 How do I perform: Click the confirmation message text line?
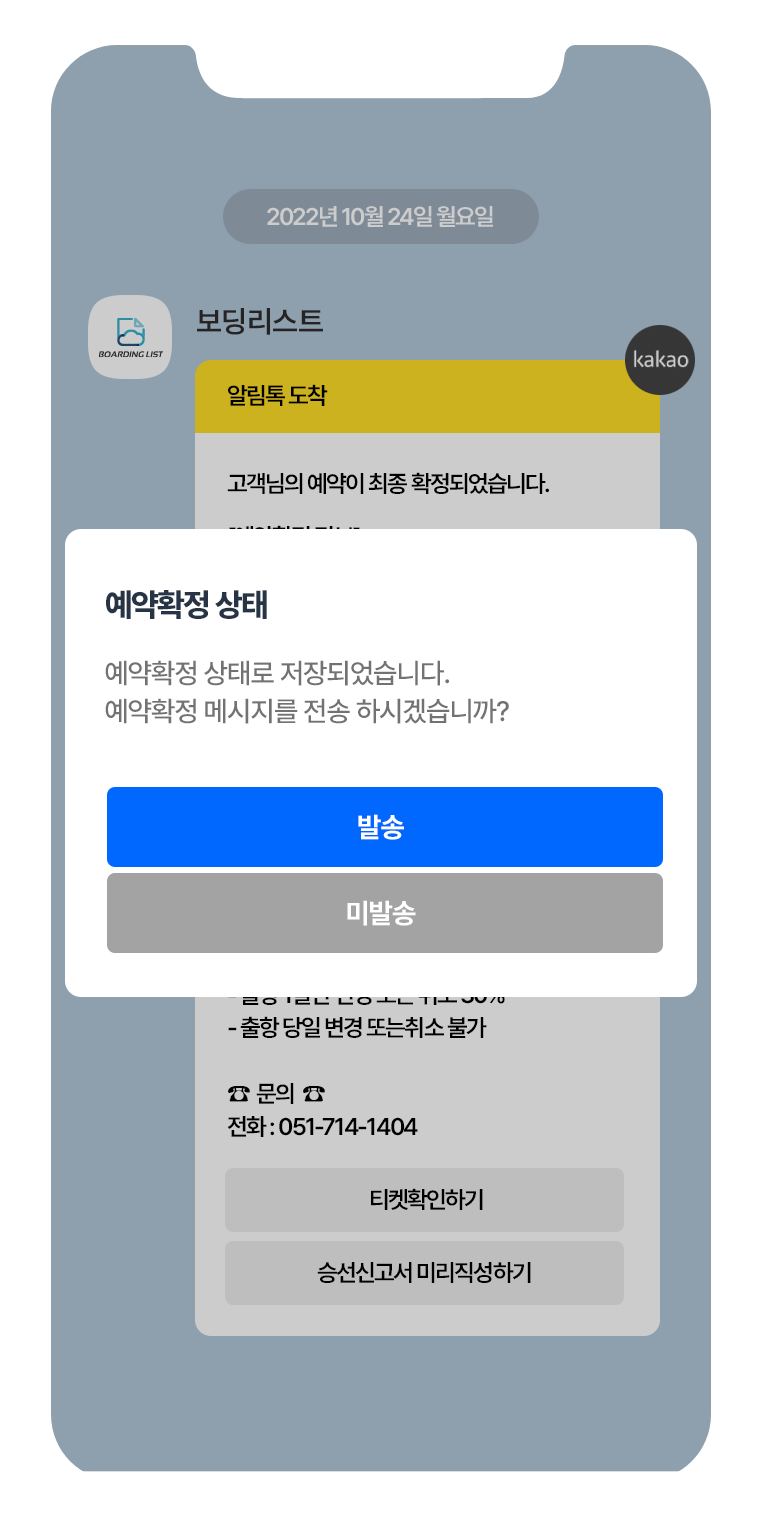pos(384,482)
